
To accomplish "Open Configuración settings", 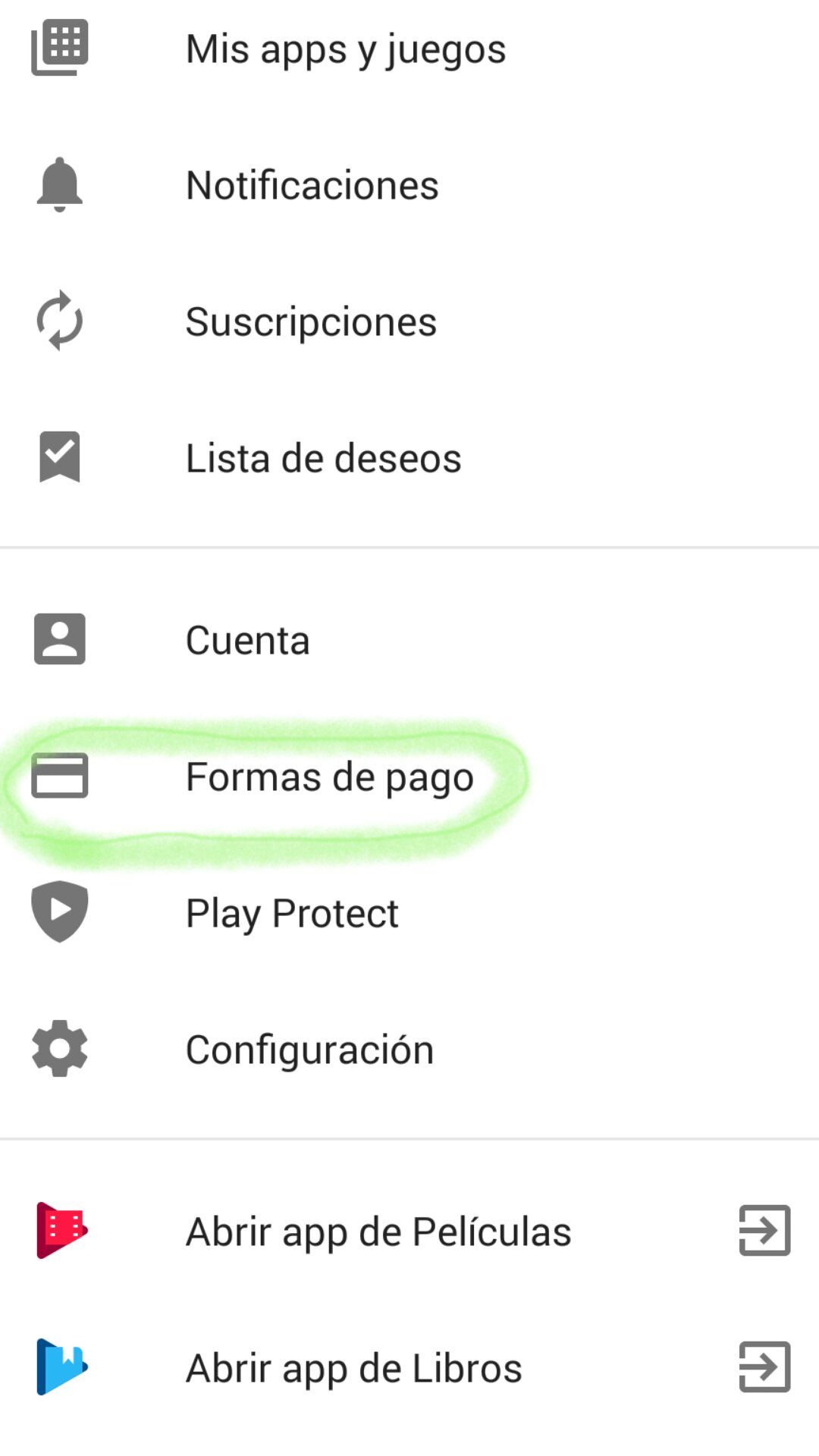I will 309,1049.
